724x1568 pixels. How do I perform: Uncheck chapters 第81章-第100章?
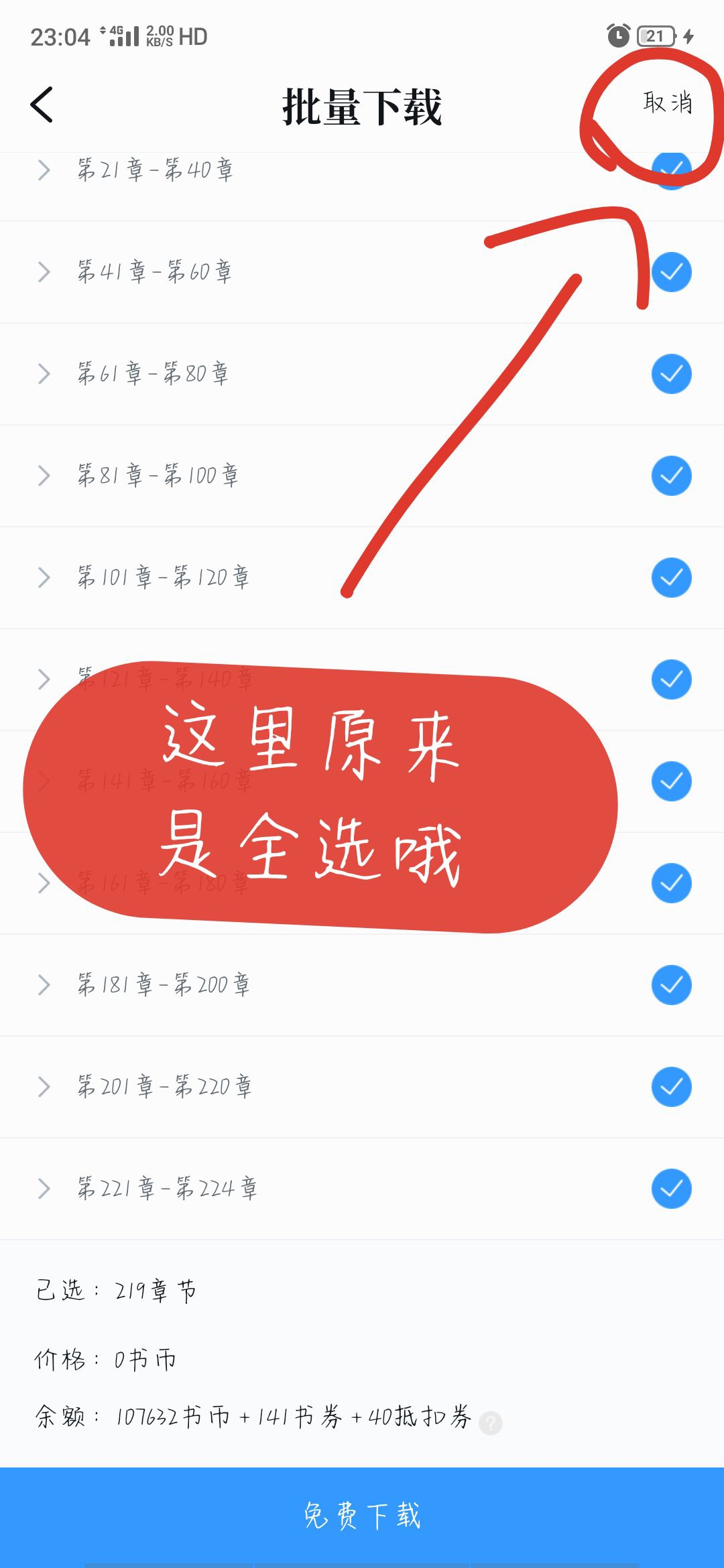coord(671,476)
